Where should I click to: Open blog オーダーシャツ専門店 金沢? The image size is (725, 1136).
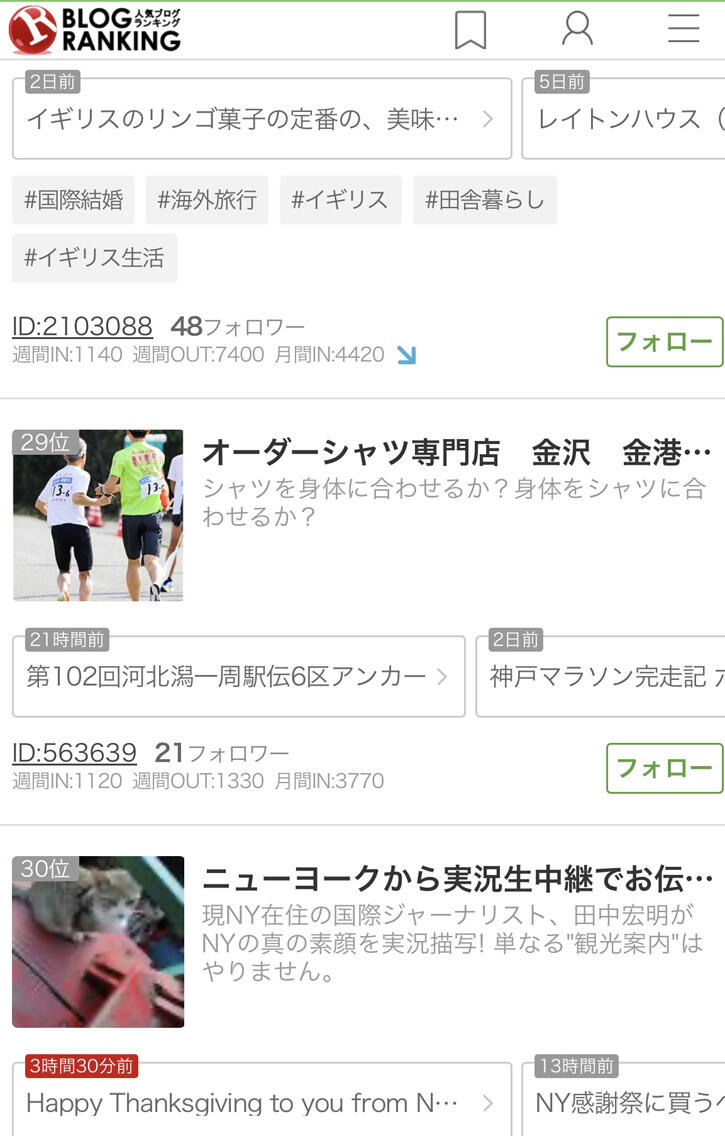(x=456, y=453)
